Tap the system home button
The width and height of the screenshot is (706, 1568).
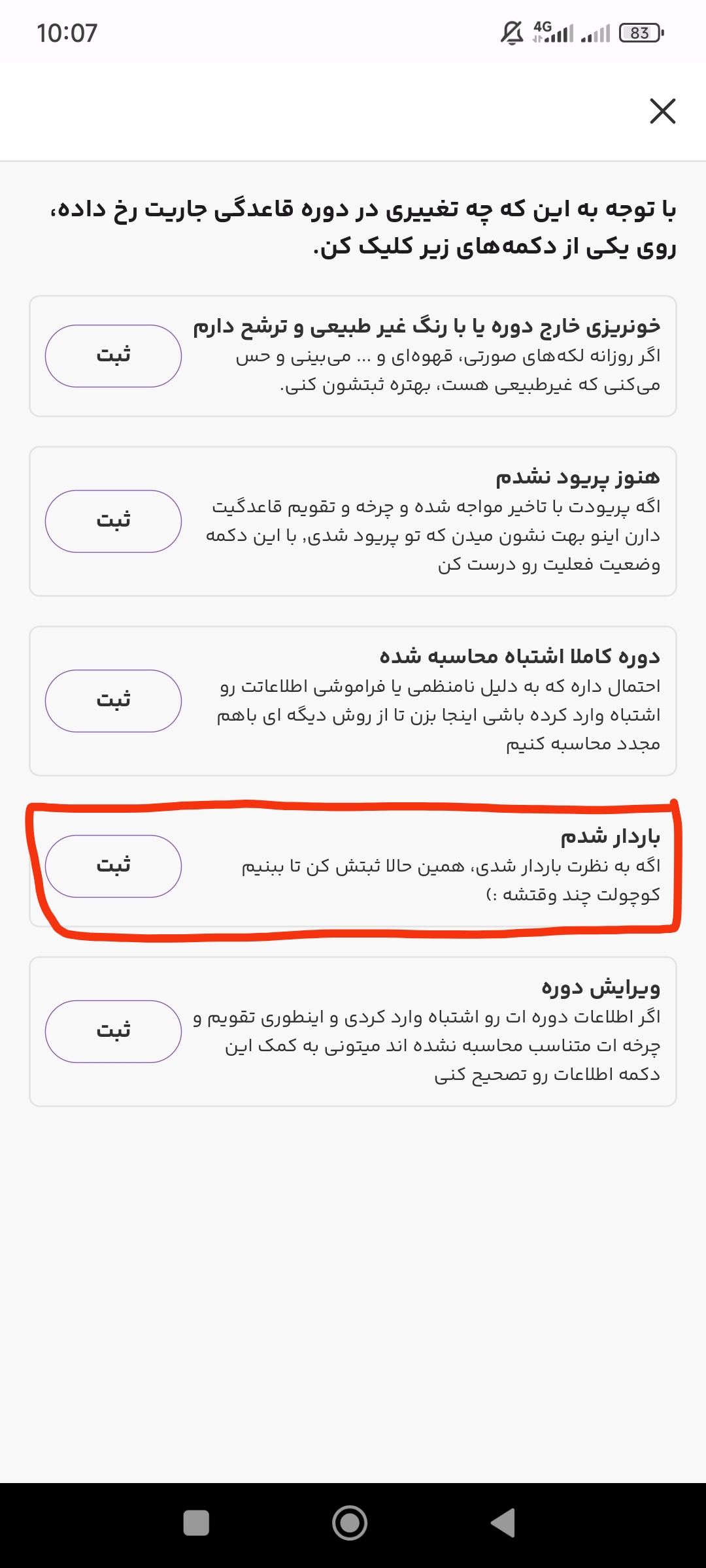click(x=350, y=1523)
